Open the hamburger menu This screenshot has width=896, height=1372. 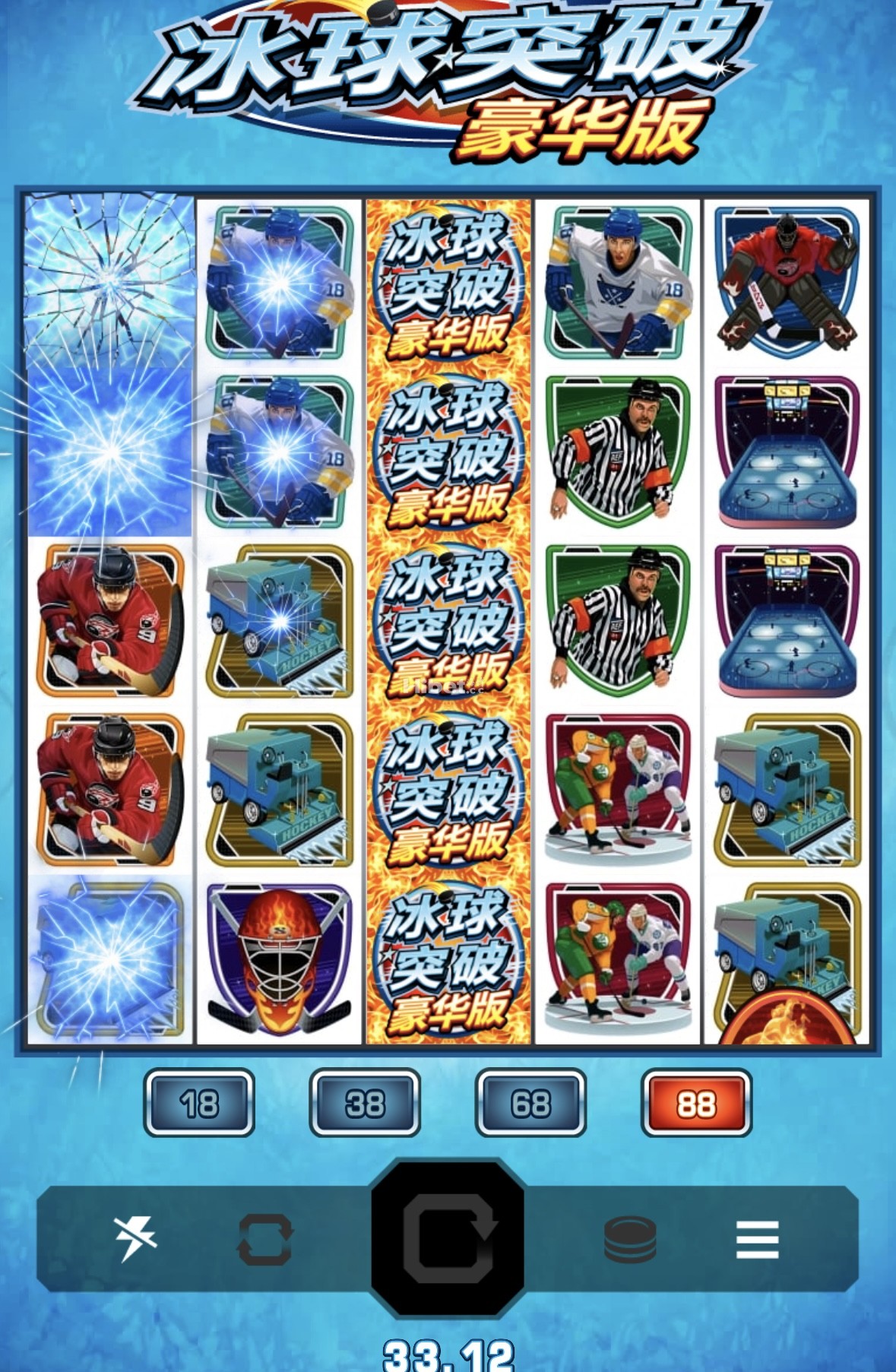757,1240
